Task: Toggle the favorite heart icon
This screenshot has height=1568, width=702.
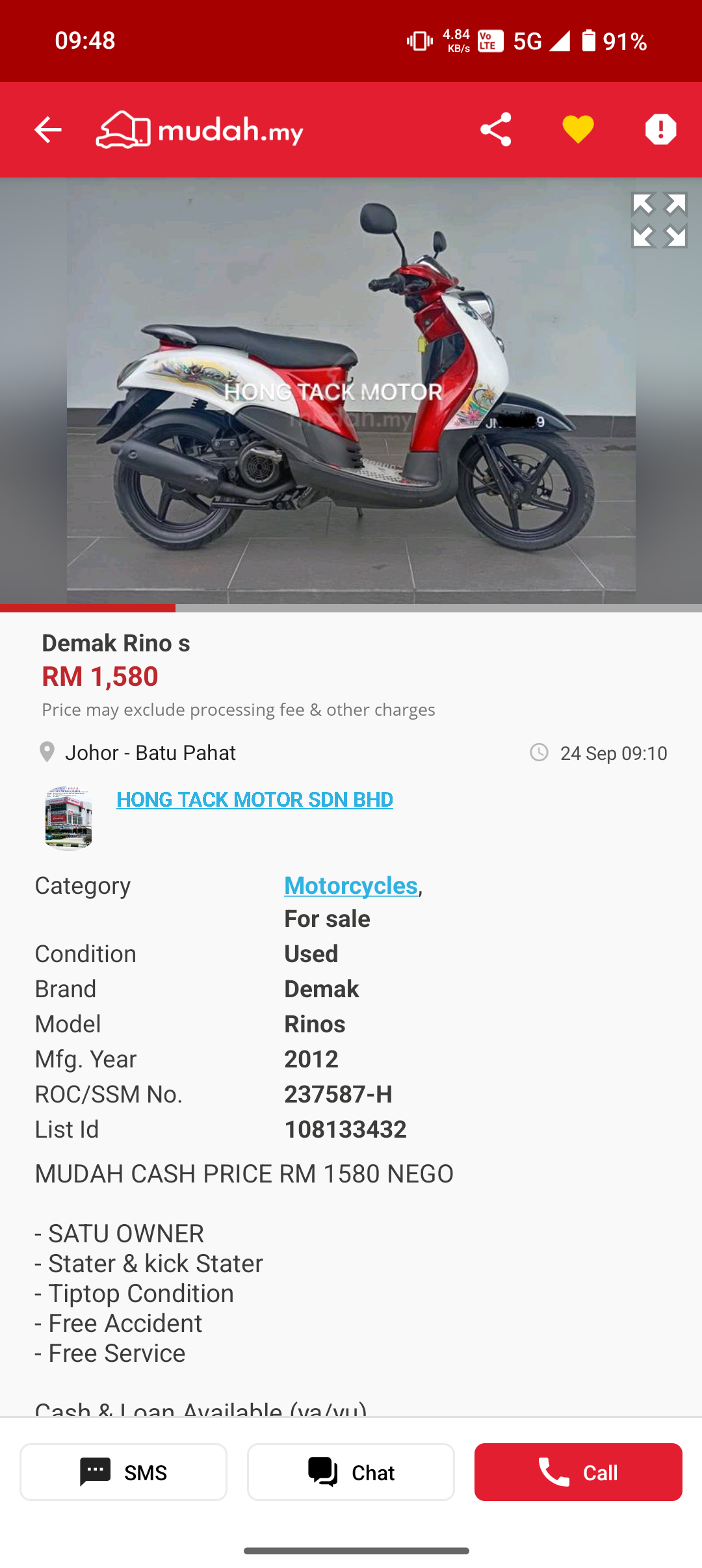Action: (578, 129)
